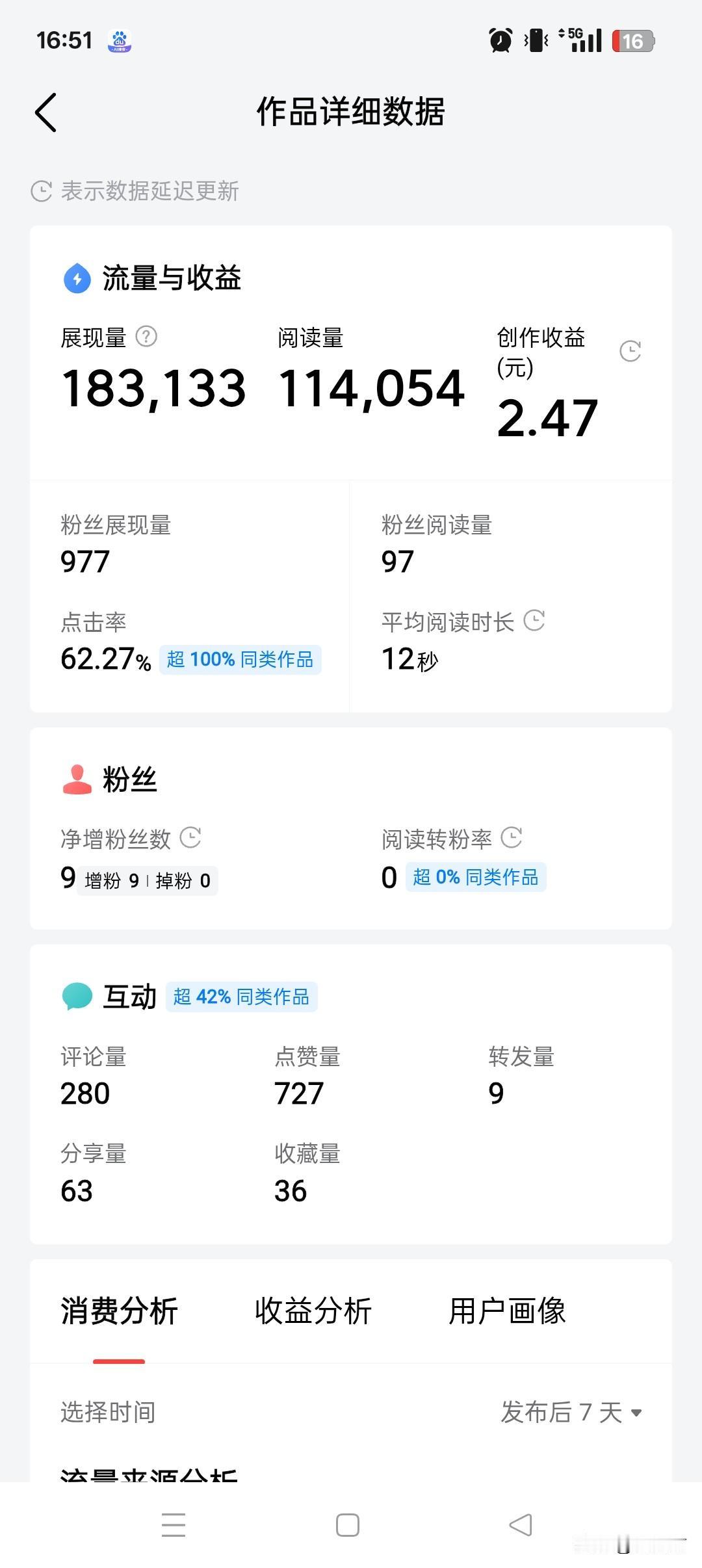Tap the clock icon beside 表示数据延迟更新
The width and height of the screenshot is (702, 1568).
[40, 191]
